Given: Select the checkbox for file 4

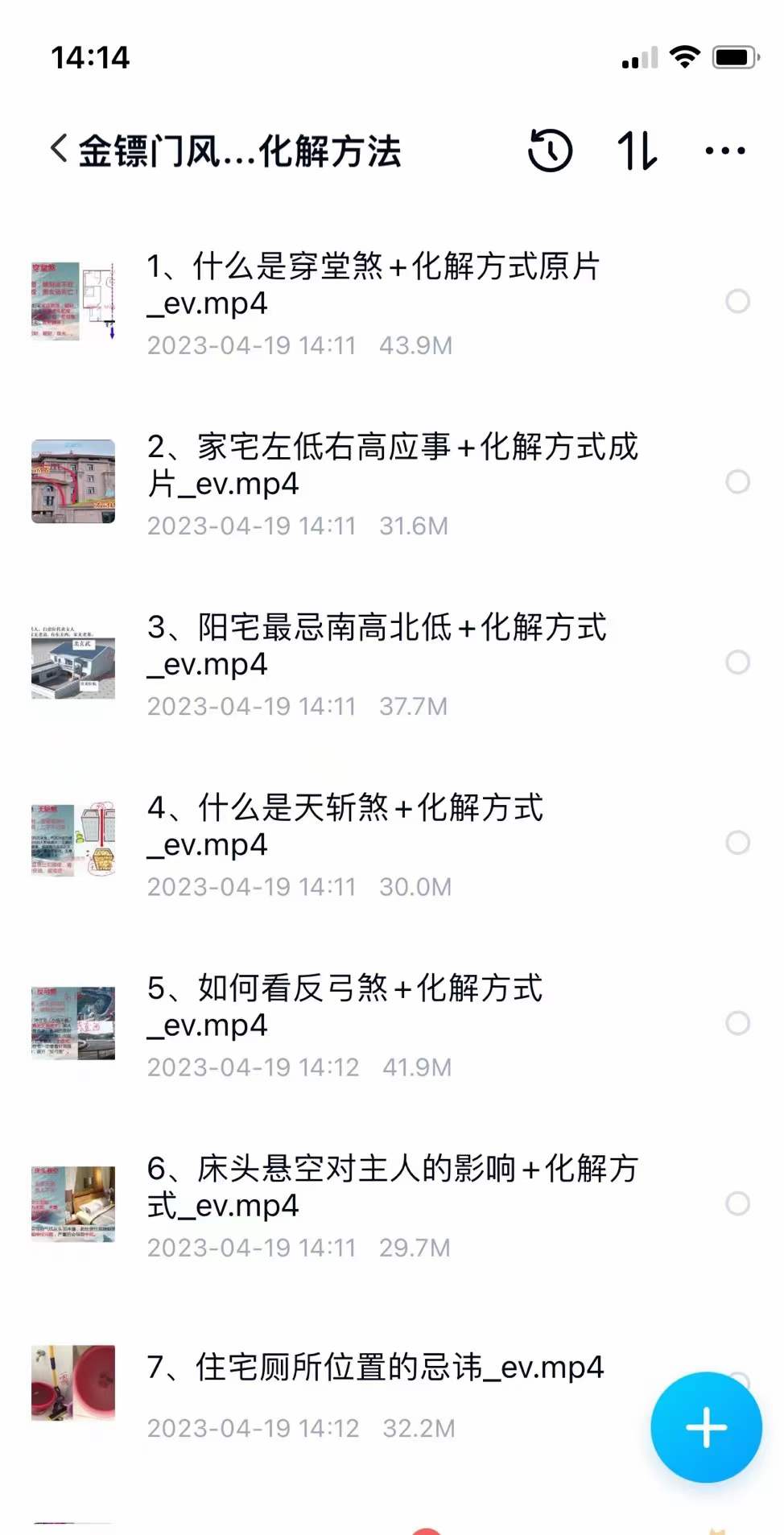Looking at the screenshot, I should [x=737, y=843].
